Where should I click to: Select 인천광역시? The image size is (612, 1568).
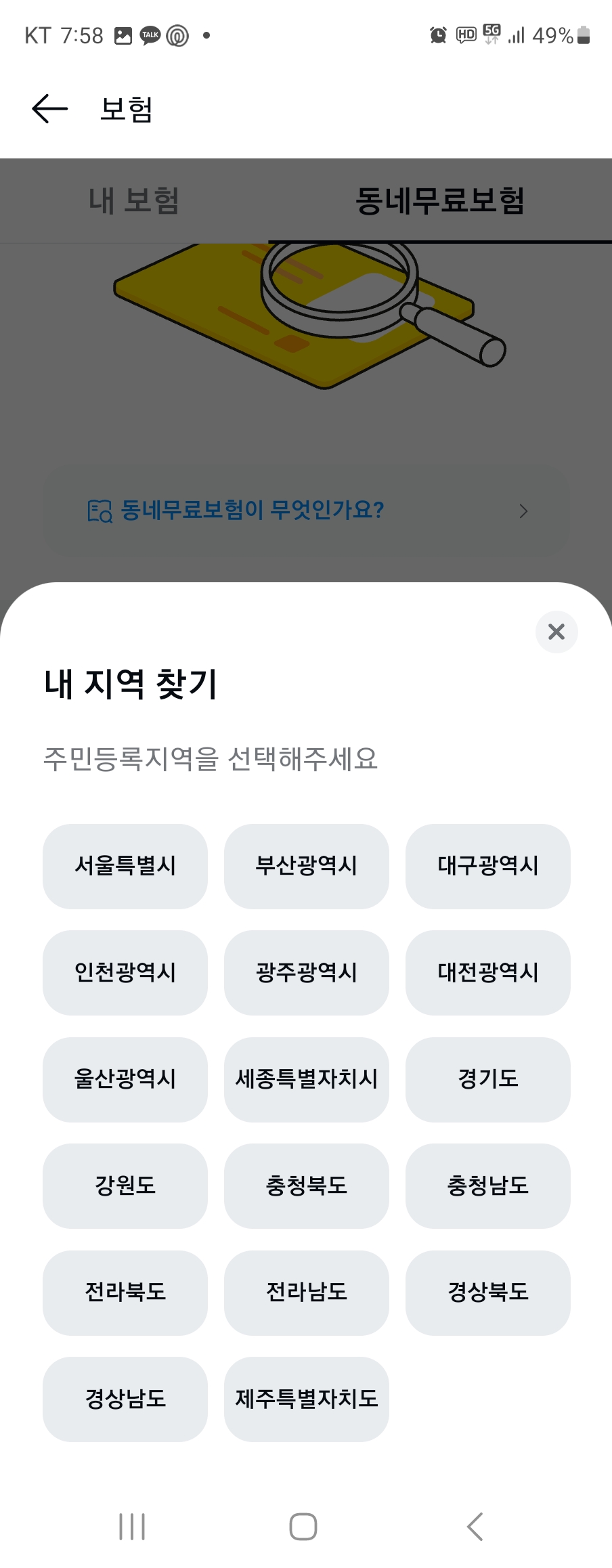click(125, 973)
